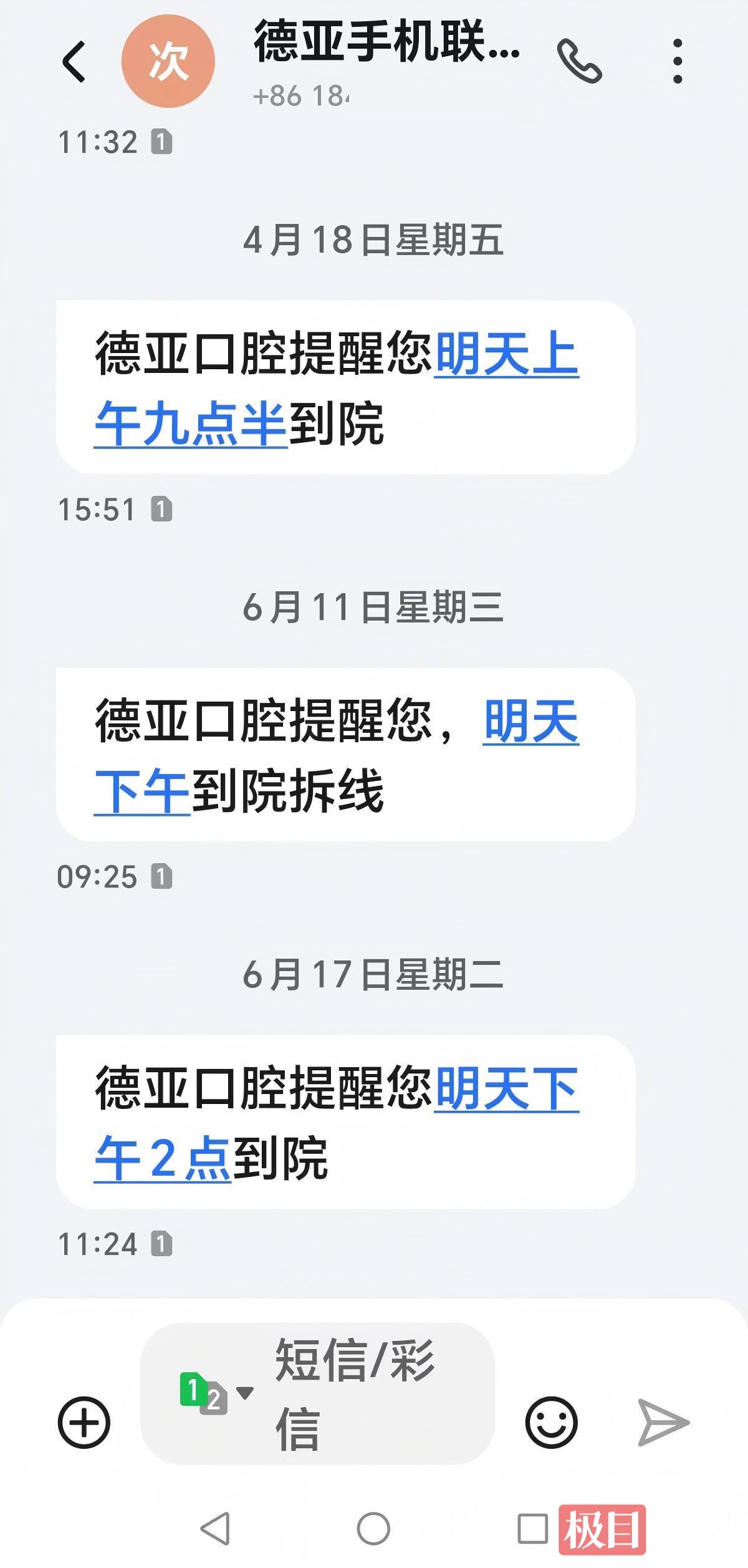The height and width of the screenshot is (1568, 748).
Task: Go to the home screen
Action: pos(373,1528)
